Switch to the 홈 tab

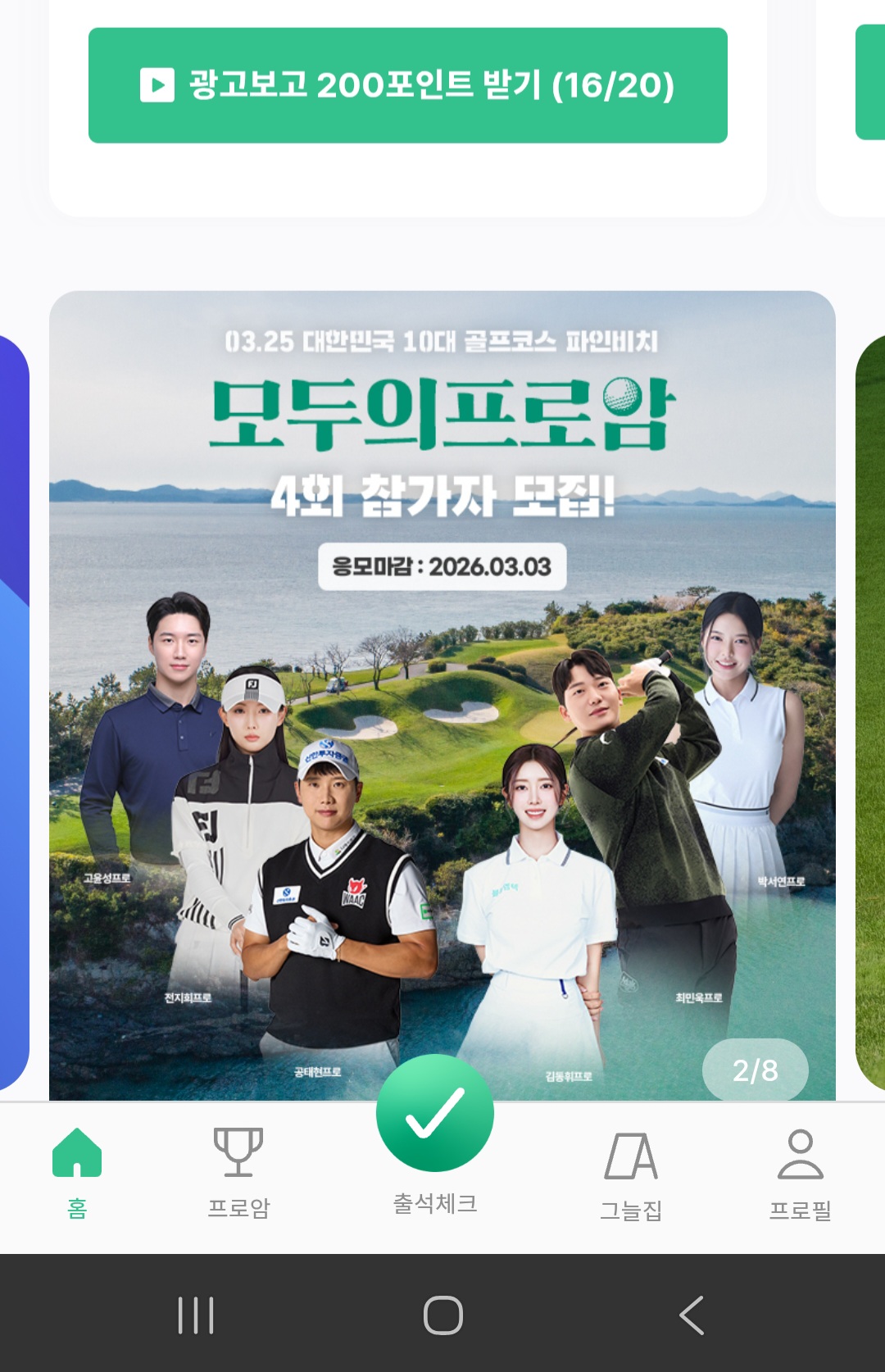(77, 1172)
